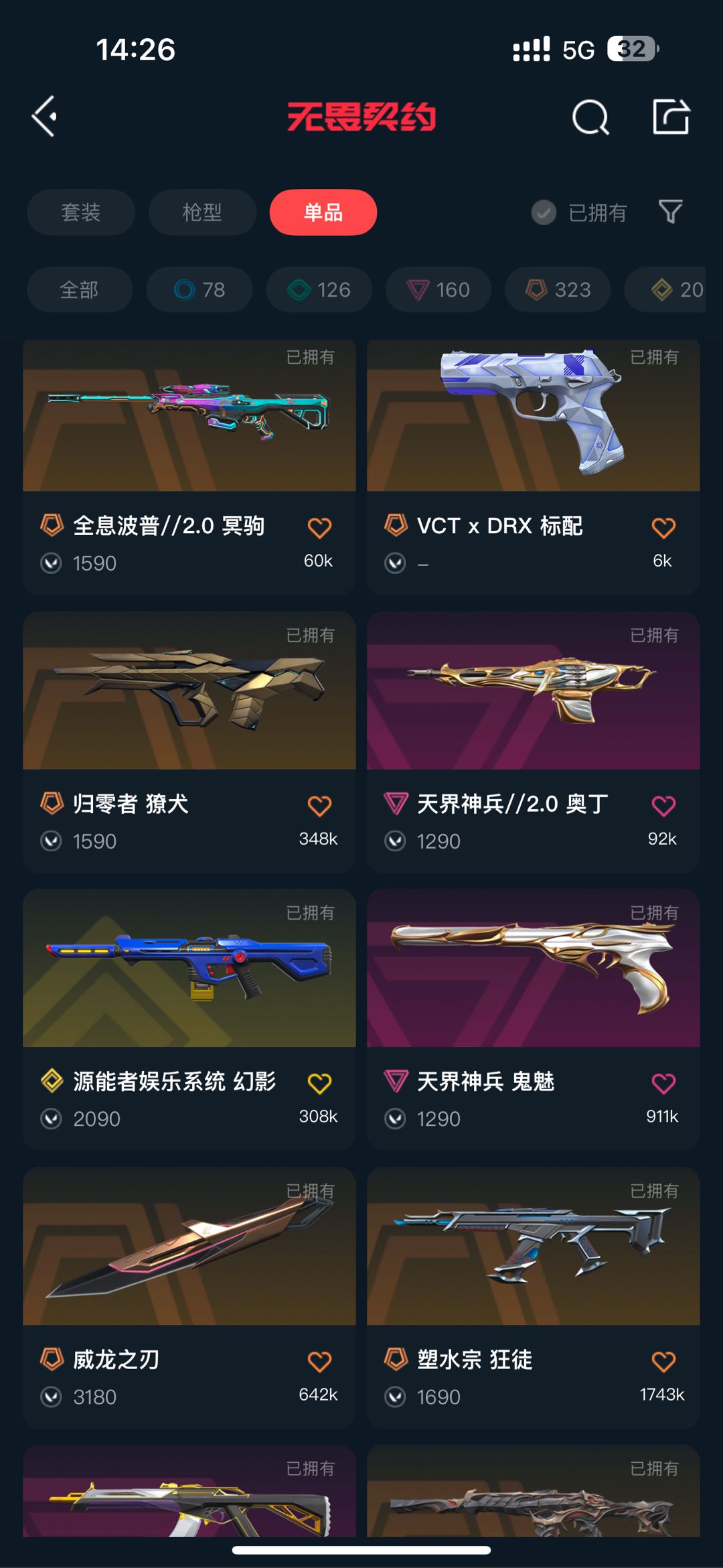Go back using the top-left arrow
Viewport: 723px width, 1568px height.
[44, 117]
